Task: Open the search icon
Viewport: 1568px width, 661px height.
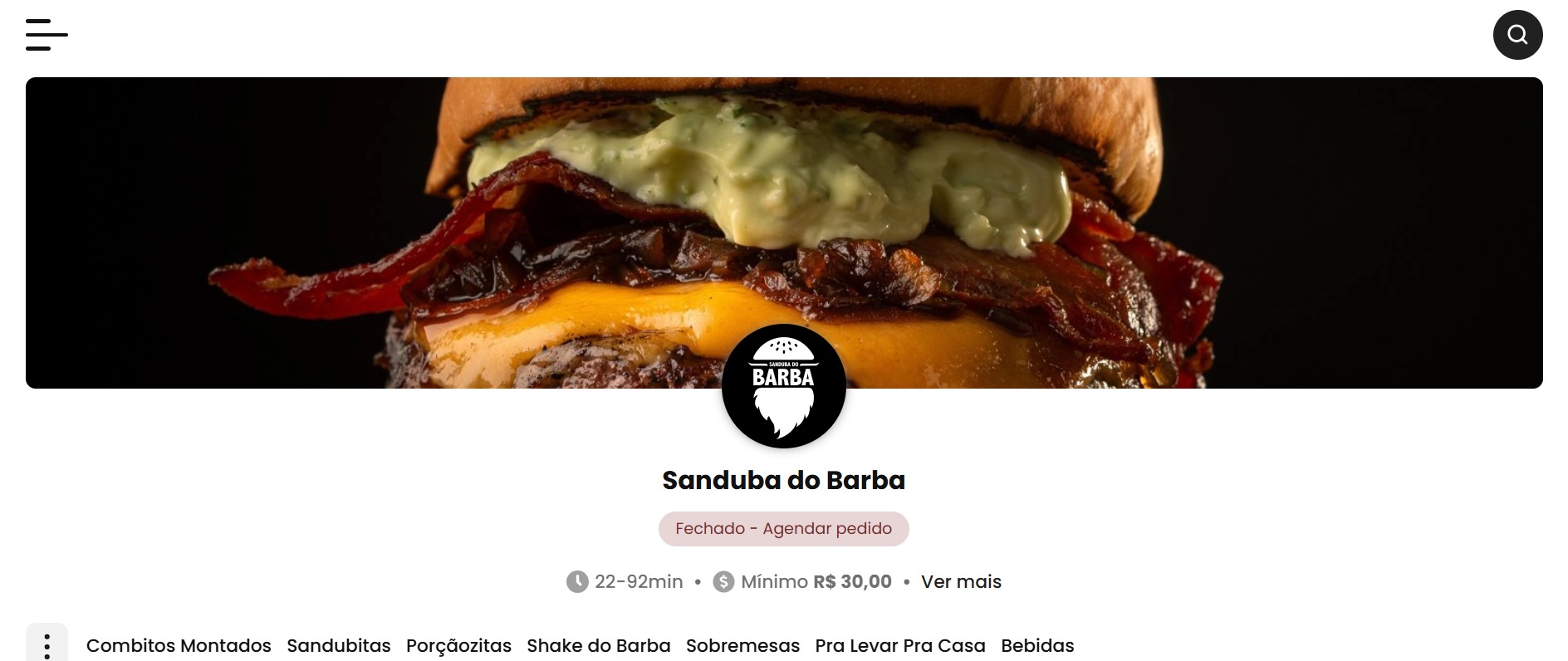Action: click(x=1517, y=35)
